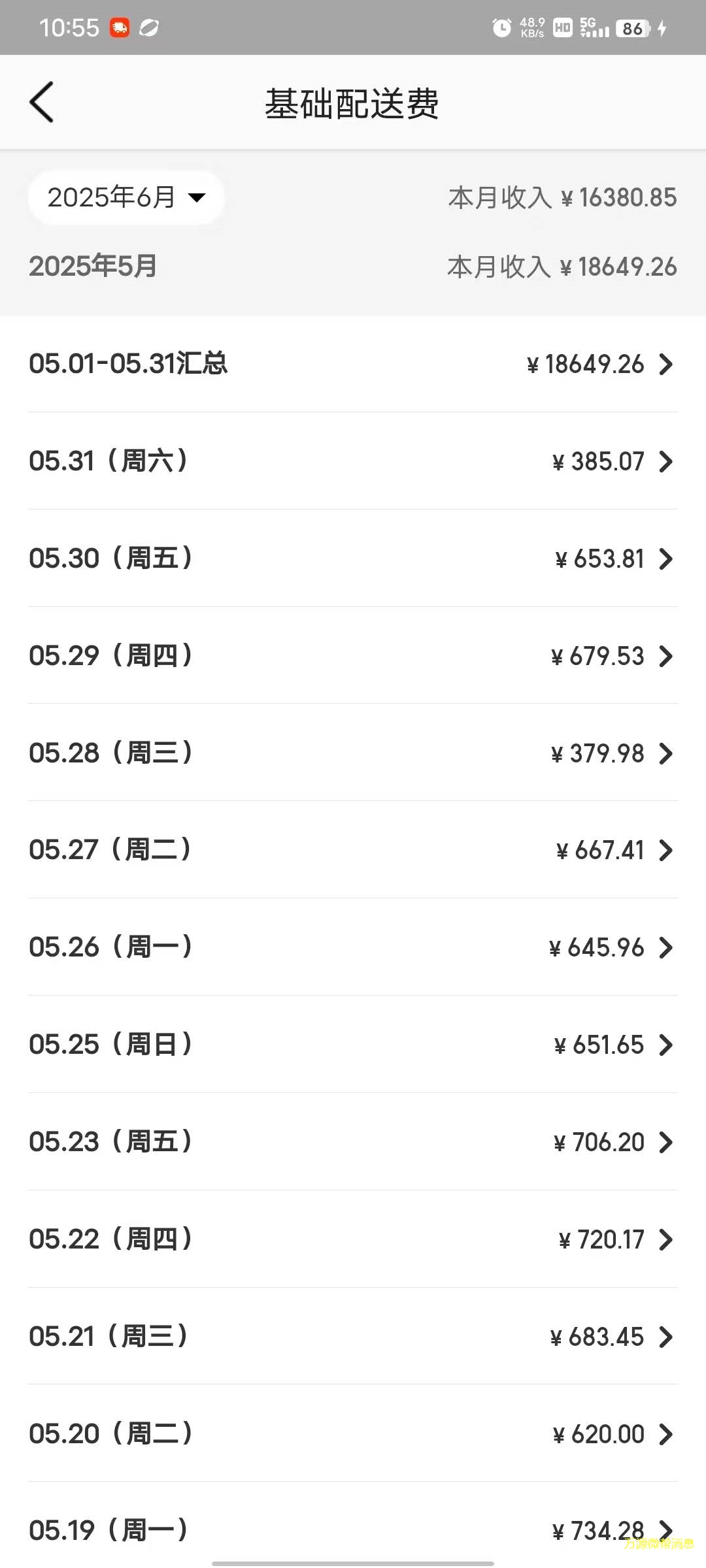
Task: View 05.27 (周二) delivery fee details
Action: click(353, 850)
